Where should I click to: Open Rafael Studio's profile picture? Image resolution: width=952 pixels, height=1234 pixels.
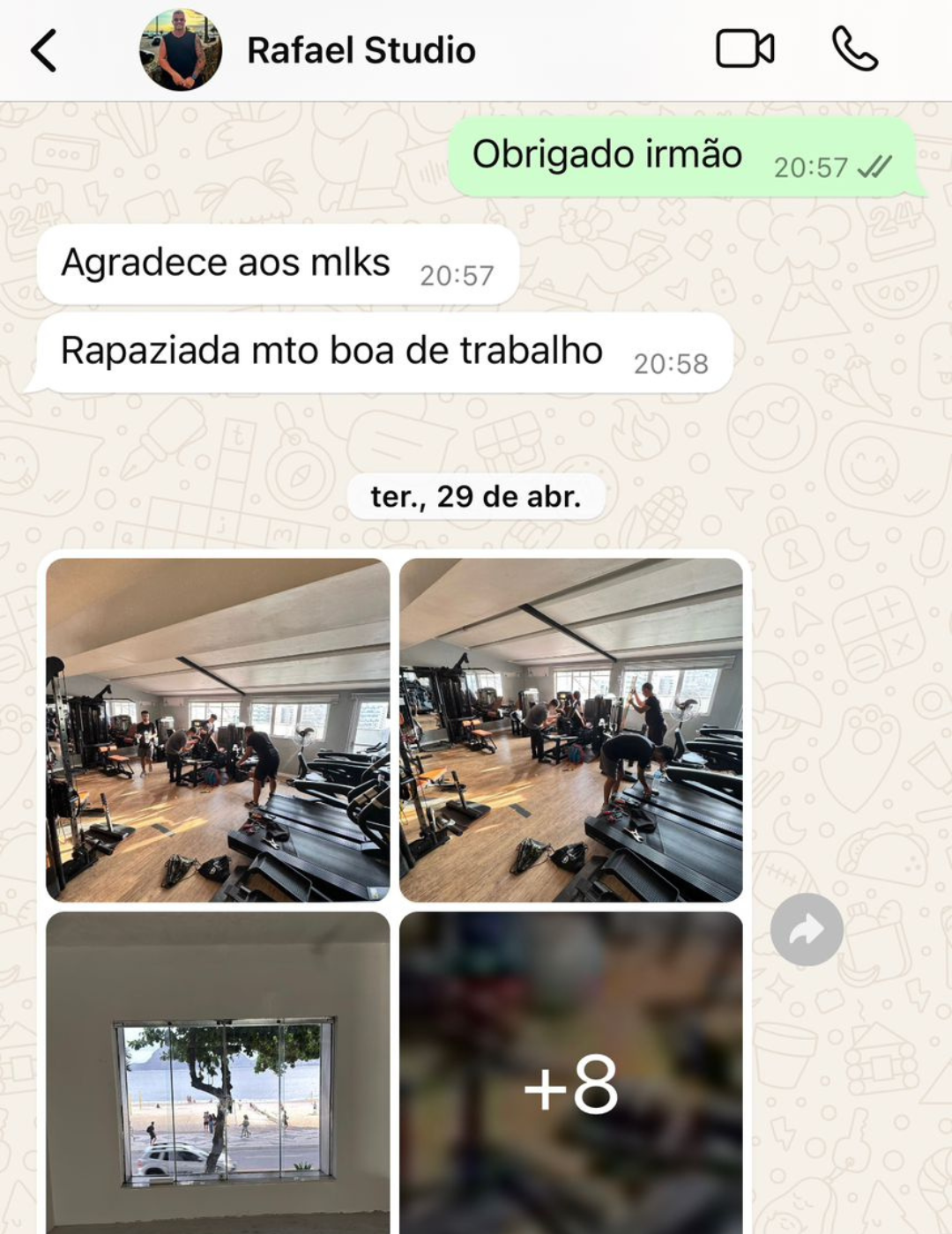(x=181, y=50)
